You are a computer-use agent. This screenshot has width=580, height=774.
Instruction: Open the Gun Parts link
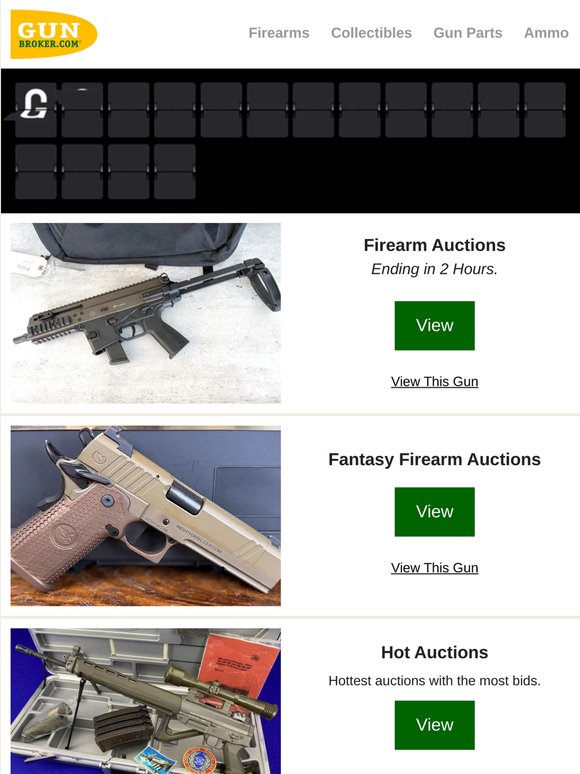[467, 33]
